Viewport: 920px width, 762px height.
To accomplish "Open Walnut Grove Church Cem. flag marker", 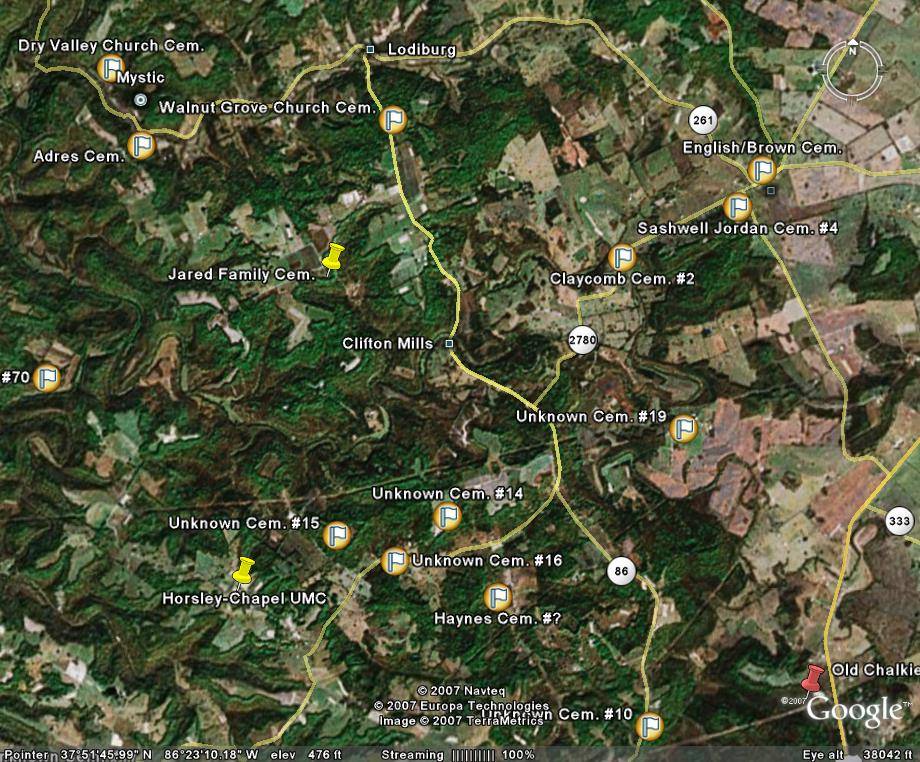I will pos(395,120).
